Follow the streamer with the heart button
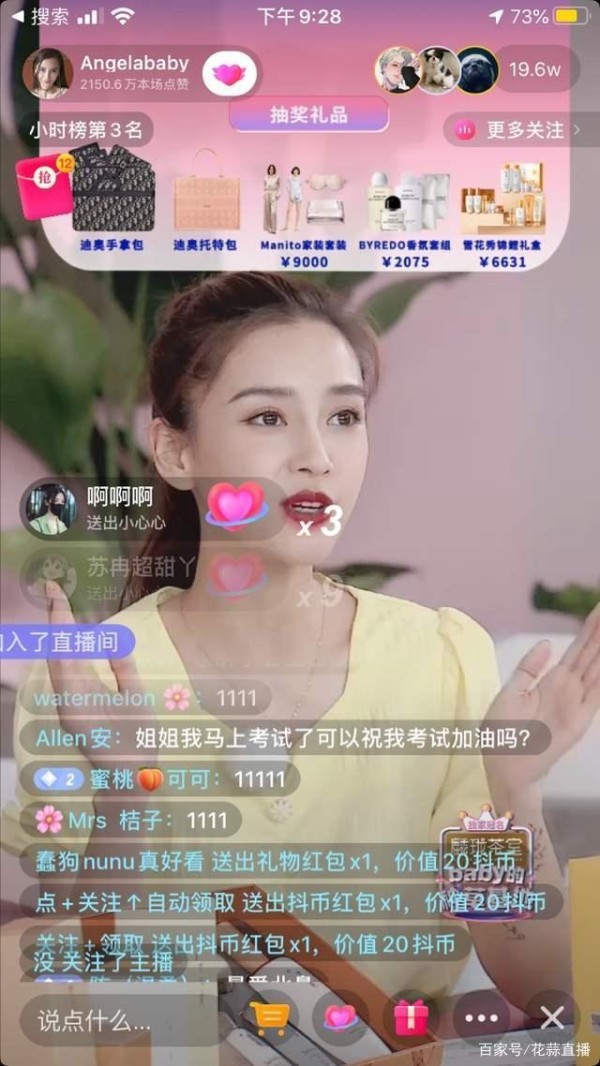600x1066 pixels. point(230,74)
